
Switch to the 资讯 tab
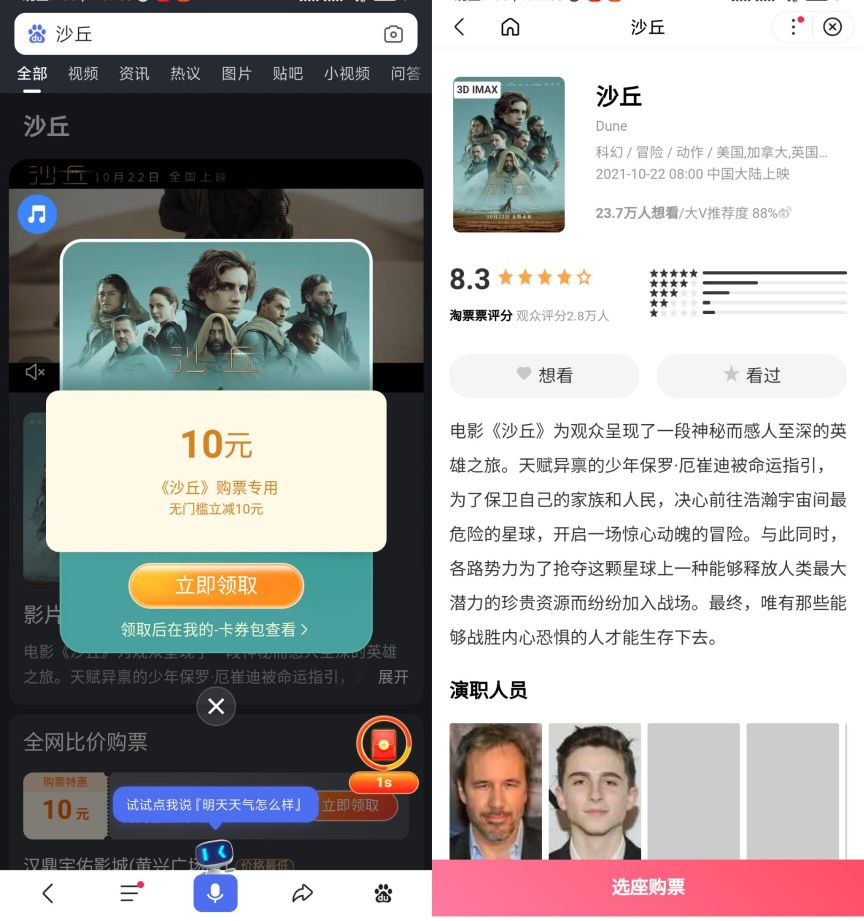[134, 73]
